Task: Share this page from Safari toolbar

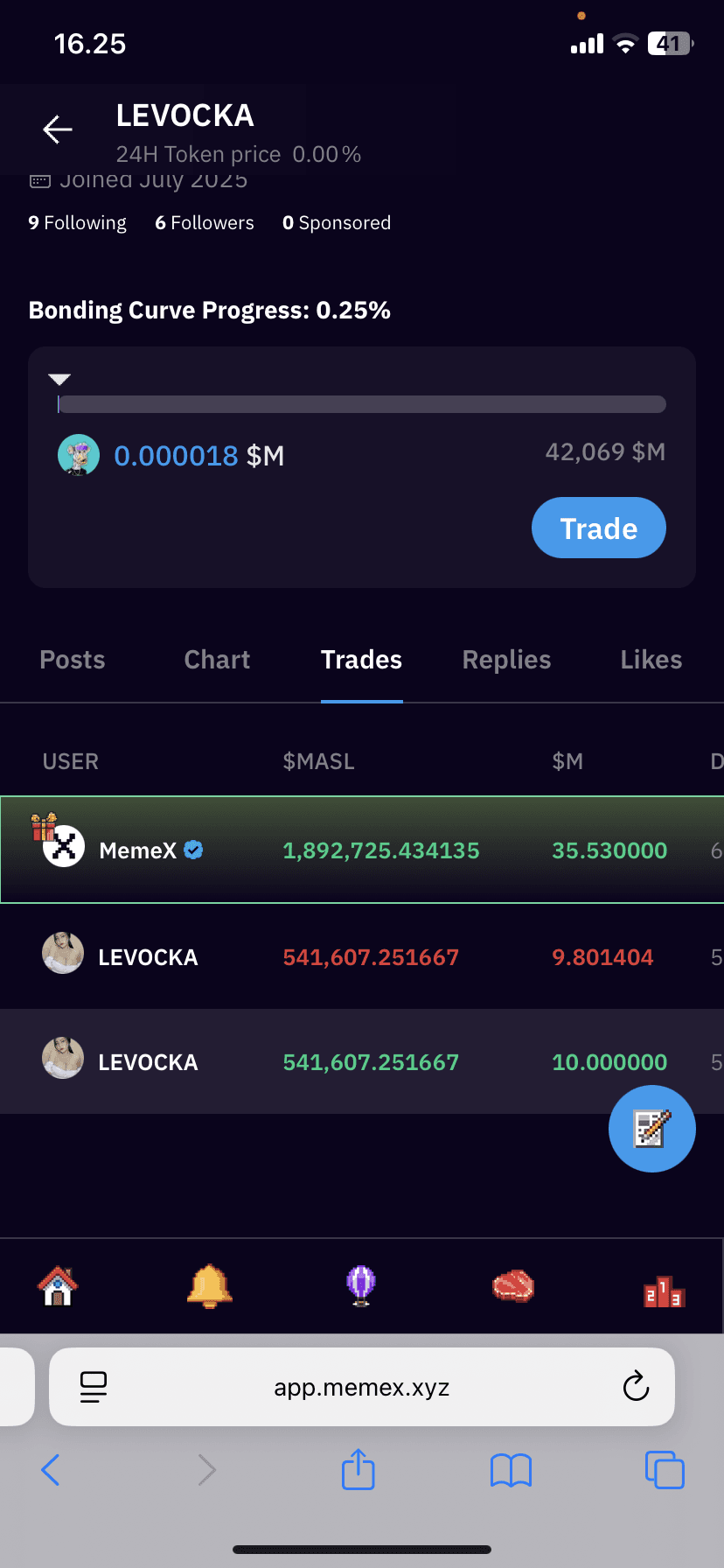Action: pyautogui.click(x=358, y=1470)
